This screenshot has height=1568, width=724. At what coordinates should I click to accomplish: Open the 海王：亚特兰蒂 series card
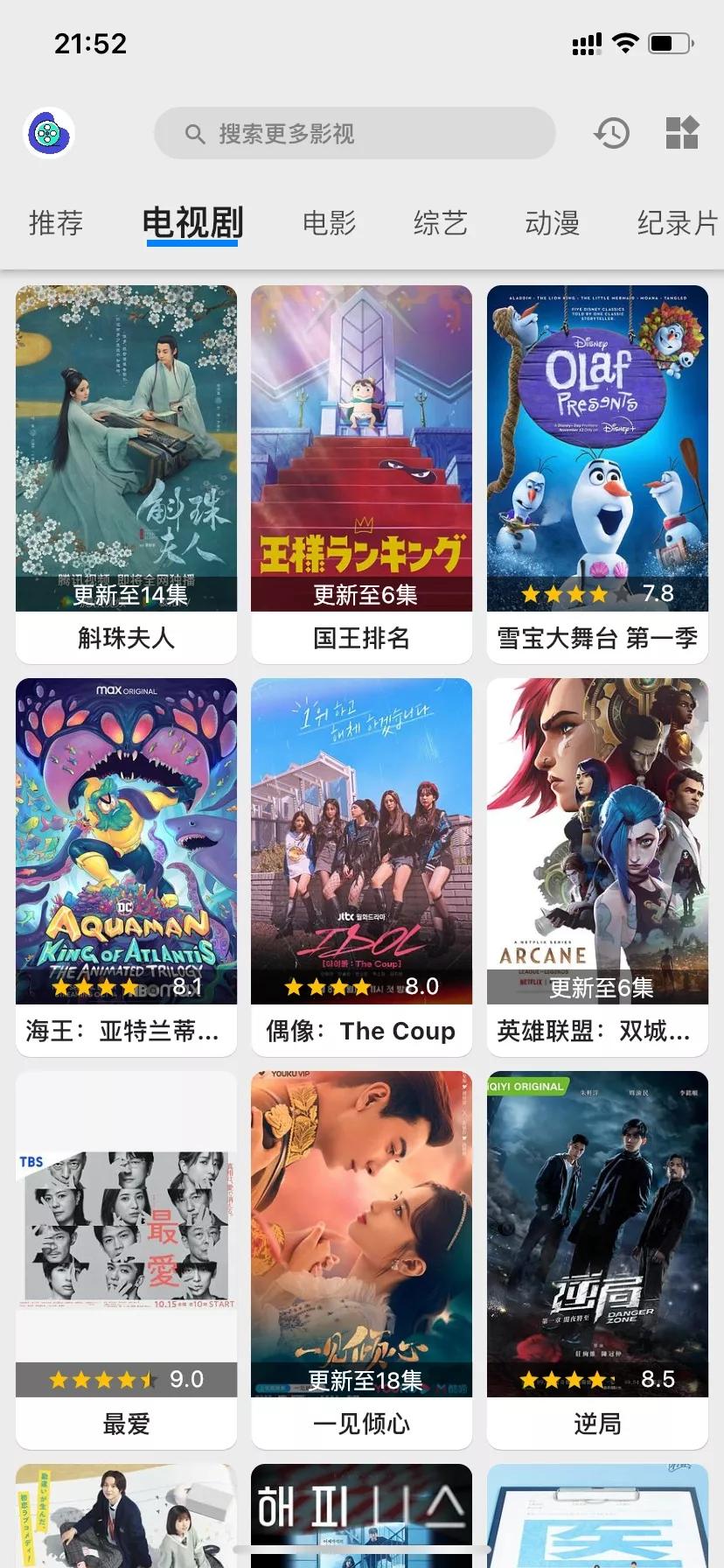click(x=126, y=866)
